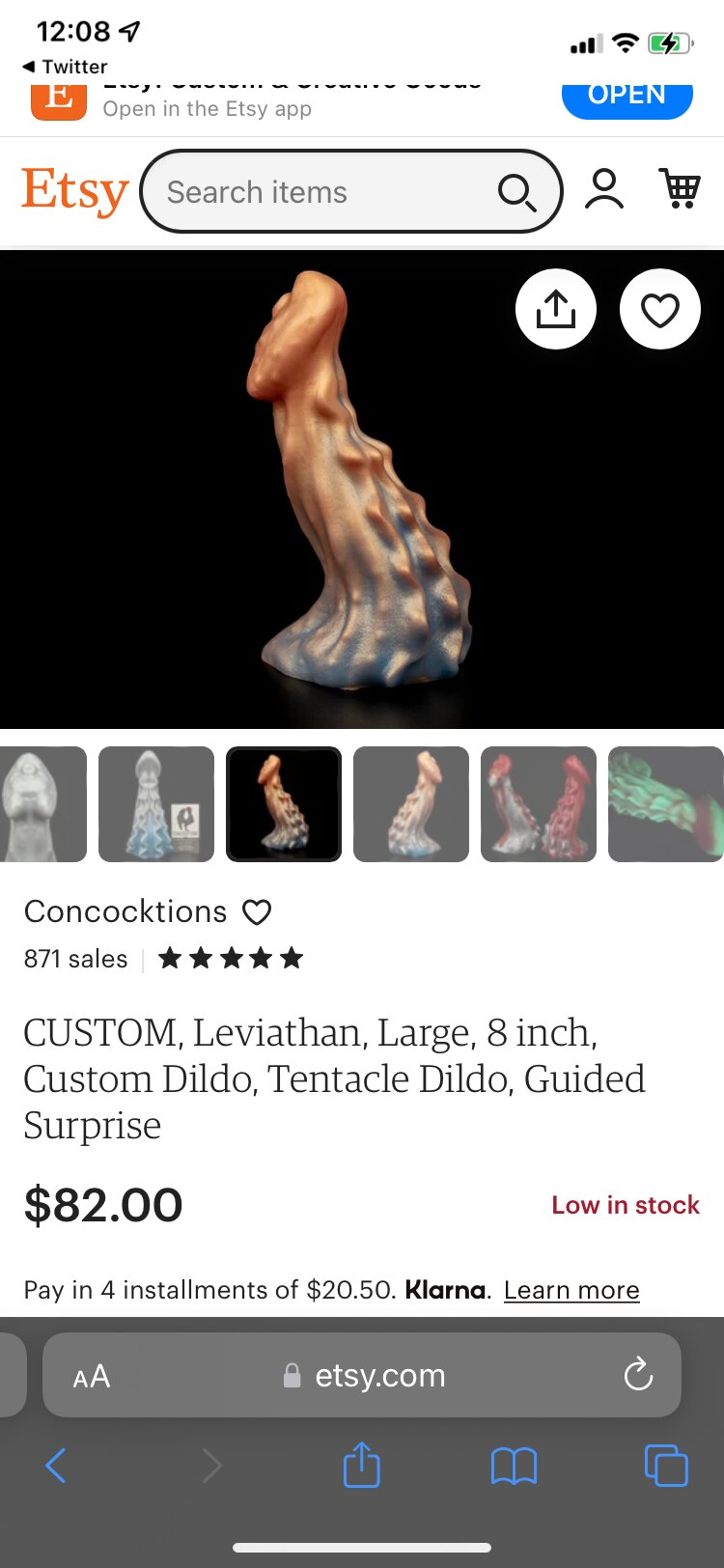Screen dimensions: 724x1568
Task: Go to the Etsy home logo
Action: 74,191
